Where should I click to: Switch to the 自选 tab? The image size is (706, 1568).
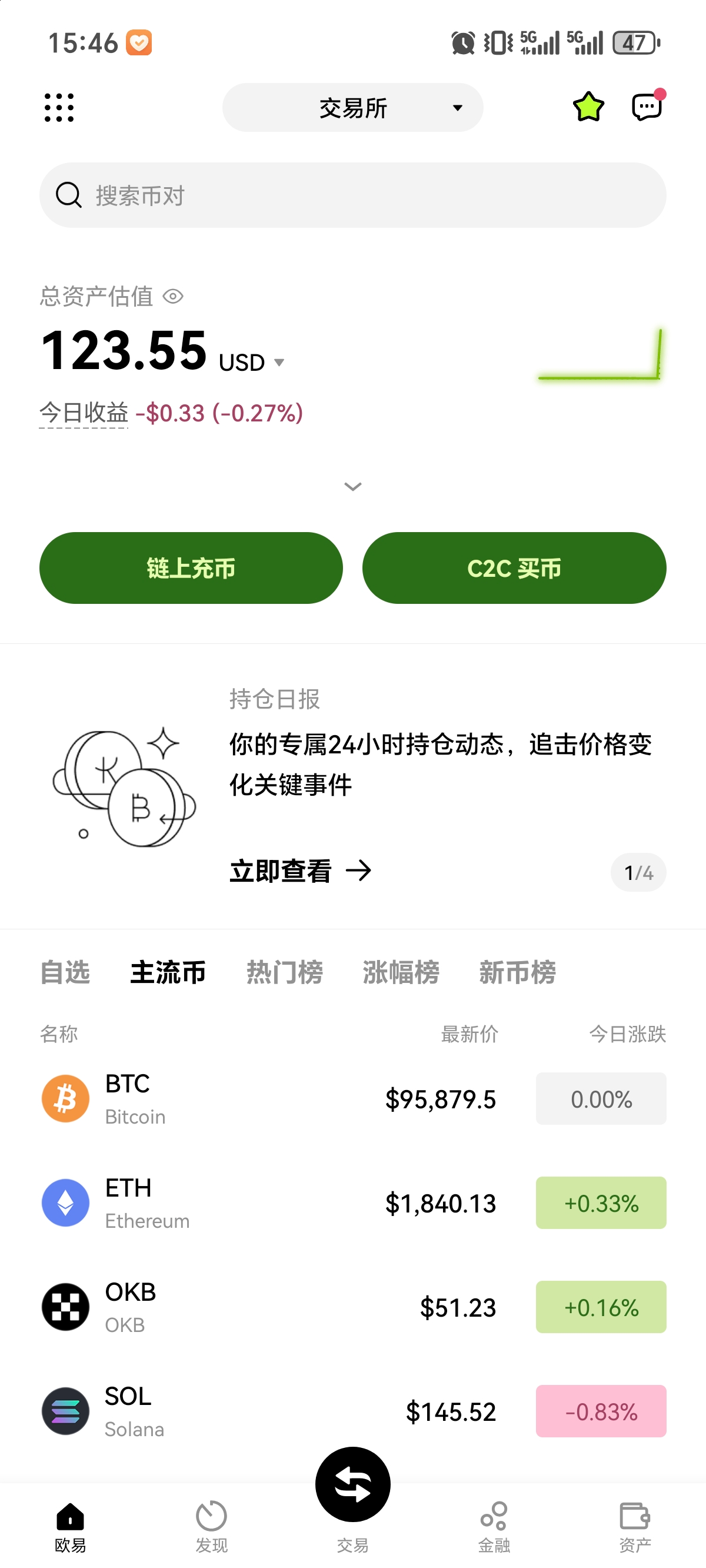pyautogui.click(x=65, y=972)
